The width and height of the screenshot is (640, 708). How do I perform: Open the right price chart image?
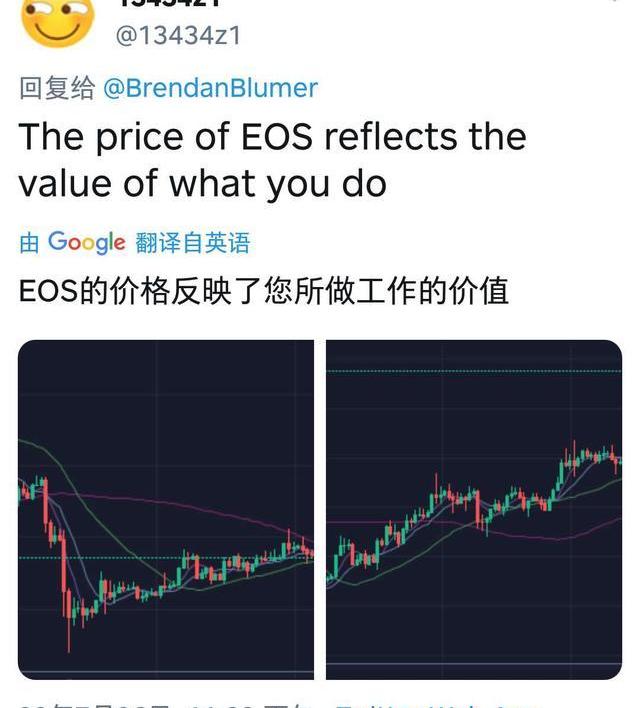tap(474, 509)
